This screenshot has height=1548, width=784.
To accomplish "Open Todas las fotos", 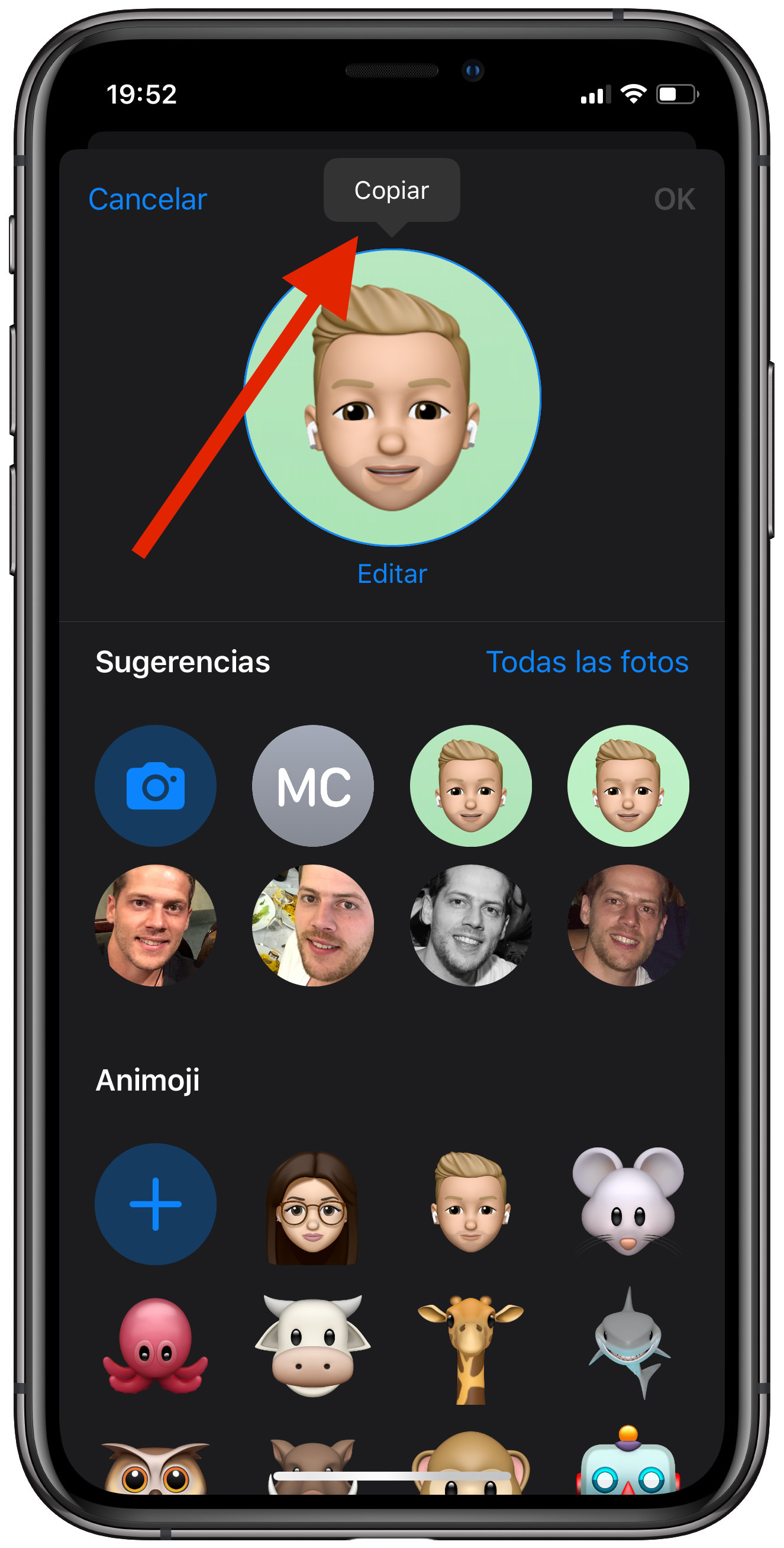I will (x=587, y=662).
